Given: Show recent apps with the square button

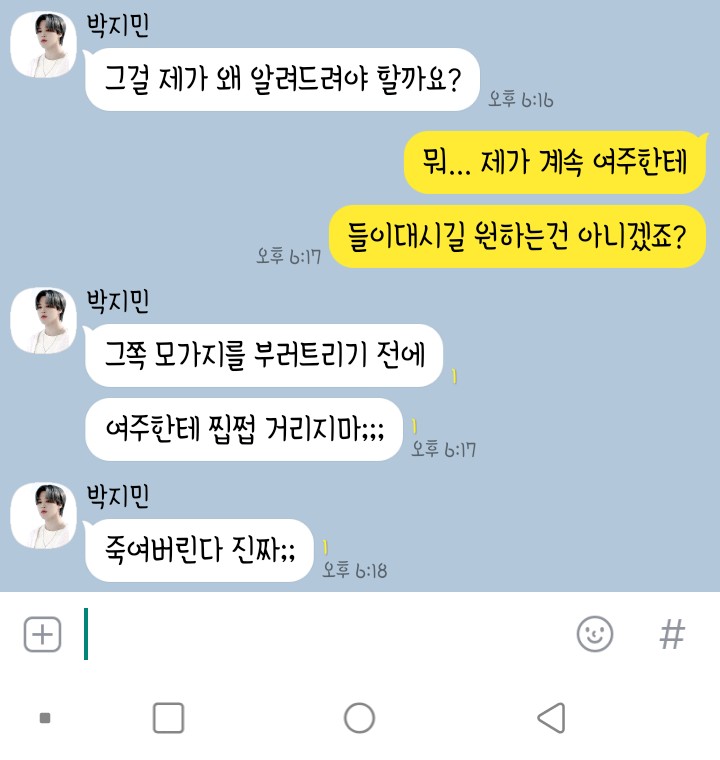Looking at the screenshot, I should coord(168,718).
